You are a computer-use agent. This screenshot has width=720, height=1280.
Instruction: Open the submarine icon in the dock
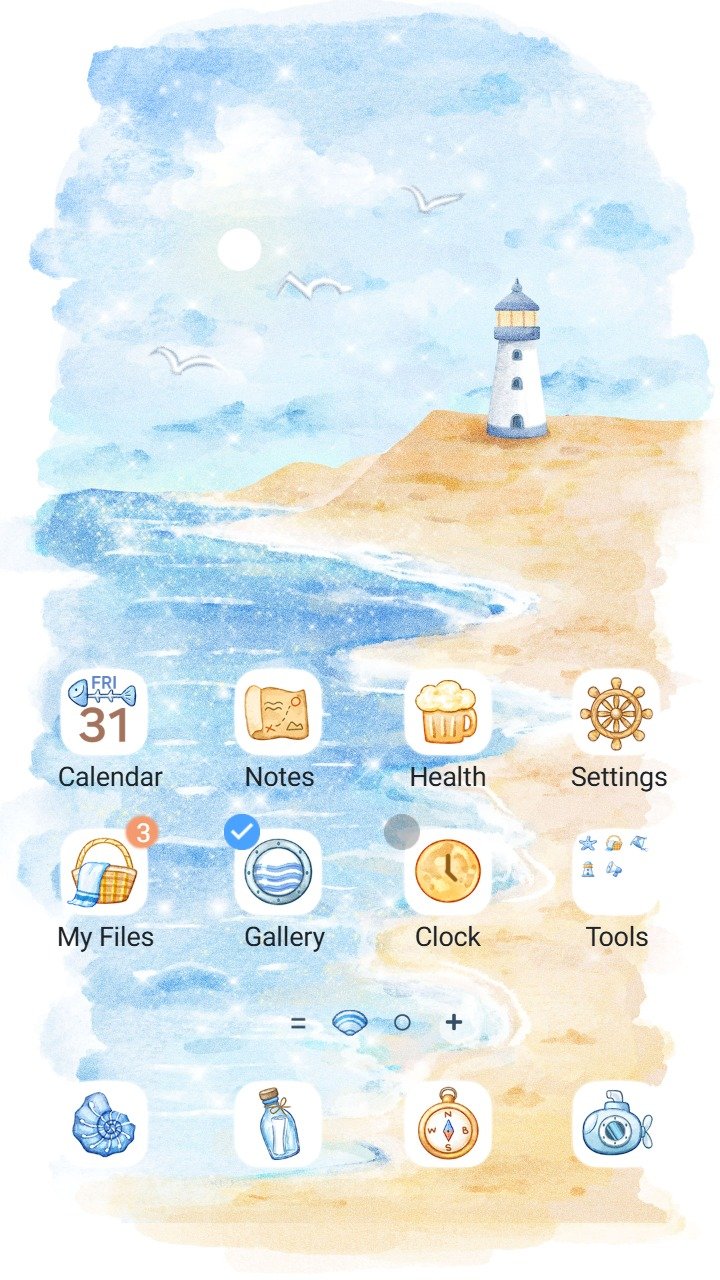(x=616, y=1124)
